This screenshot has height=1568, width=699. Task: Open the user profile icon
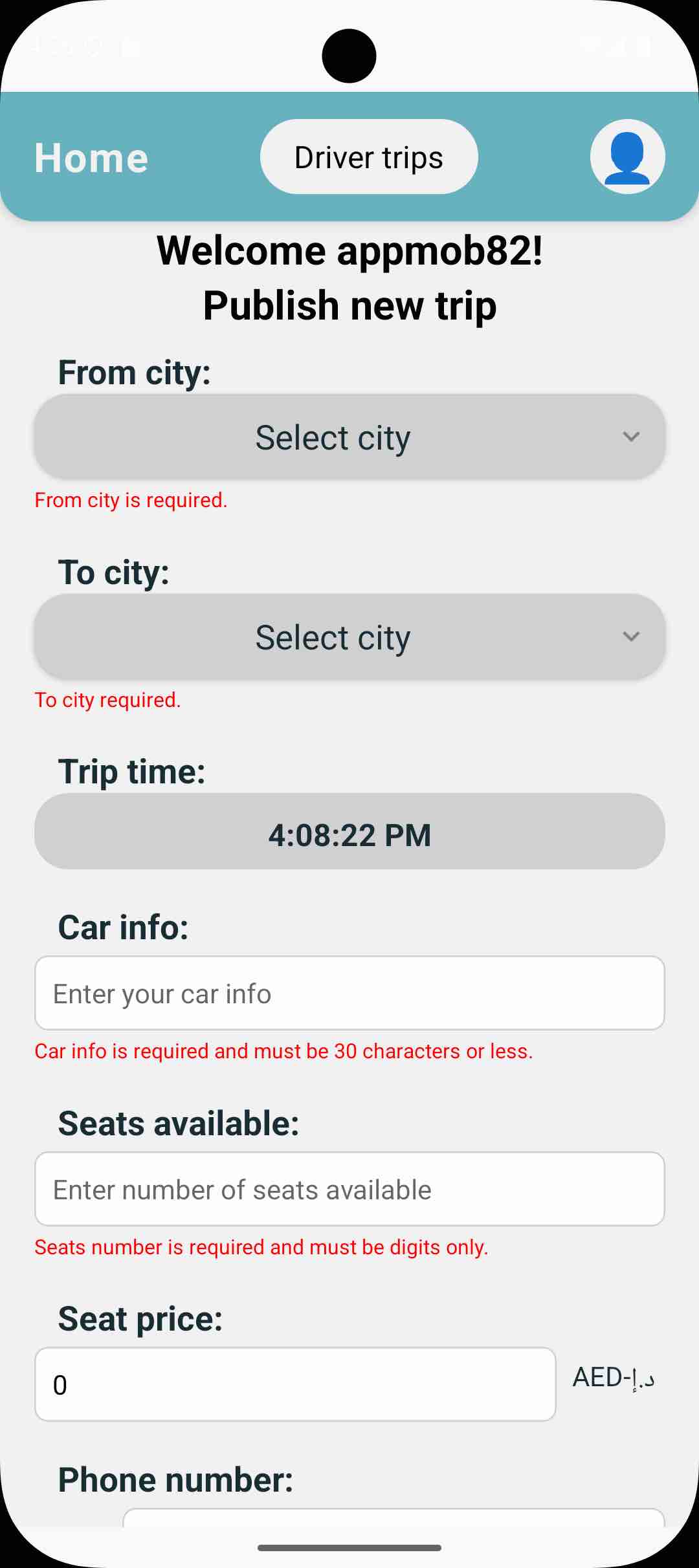(627, 157)
